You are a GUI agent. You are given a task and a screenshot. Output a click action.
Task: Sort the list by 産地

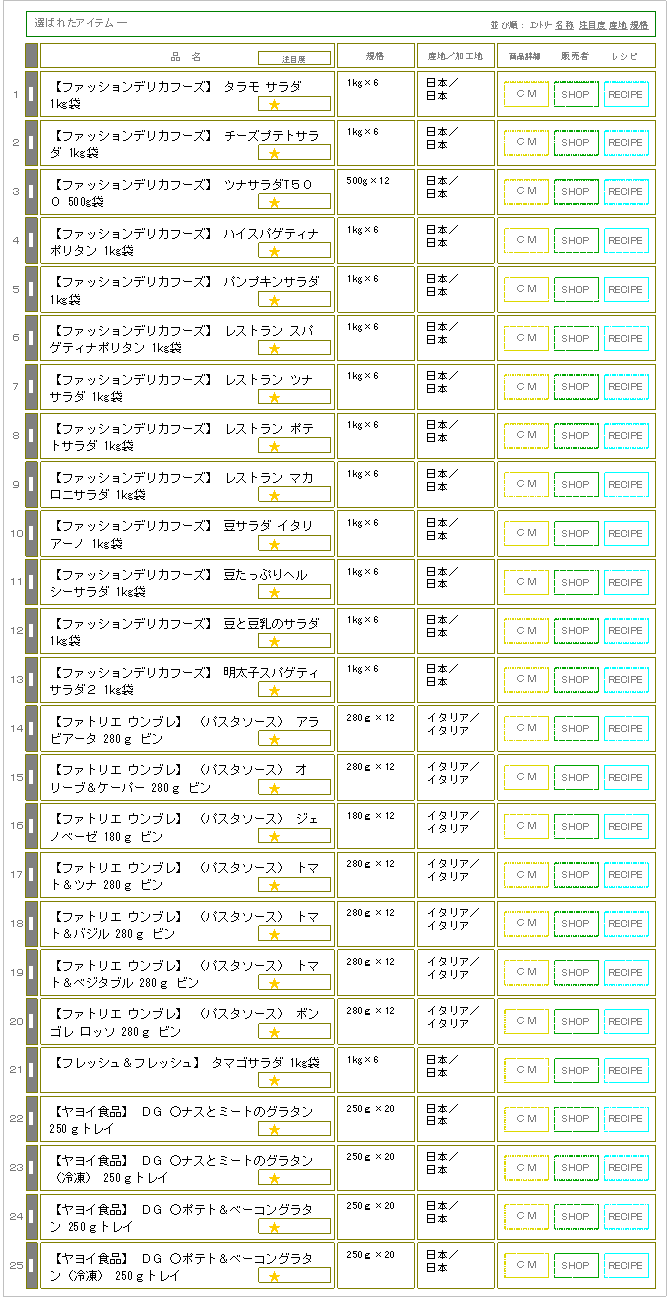pyautogui.click(x=617, y=24)
